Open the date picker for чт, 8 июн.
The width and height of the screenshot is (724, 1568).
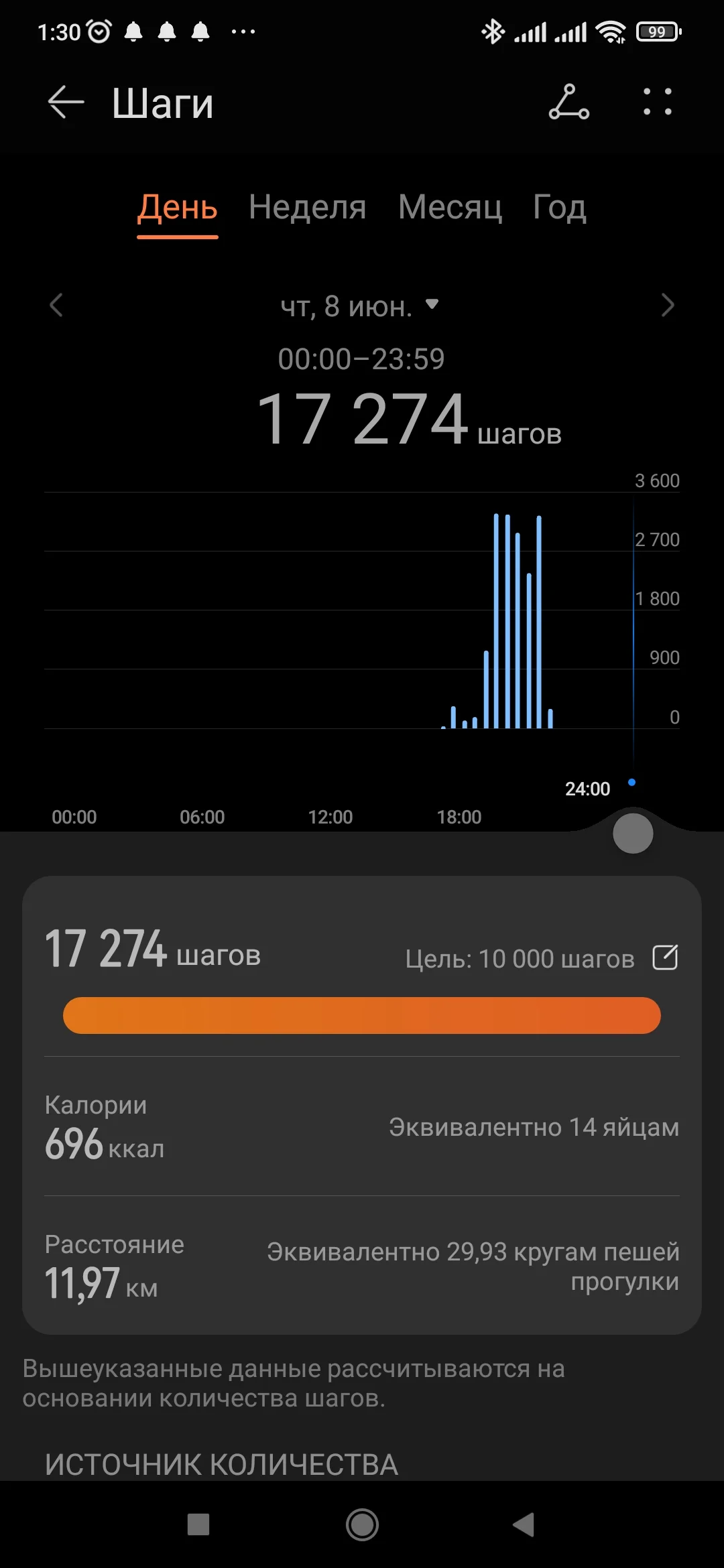(359, 306)
